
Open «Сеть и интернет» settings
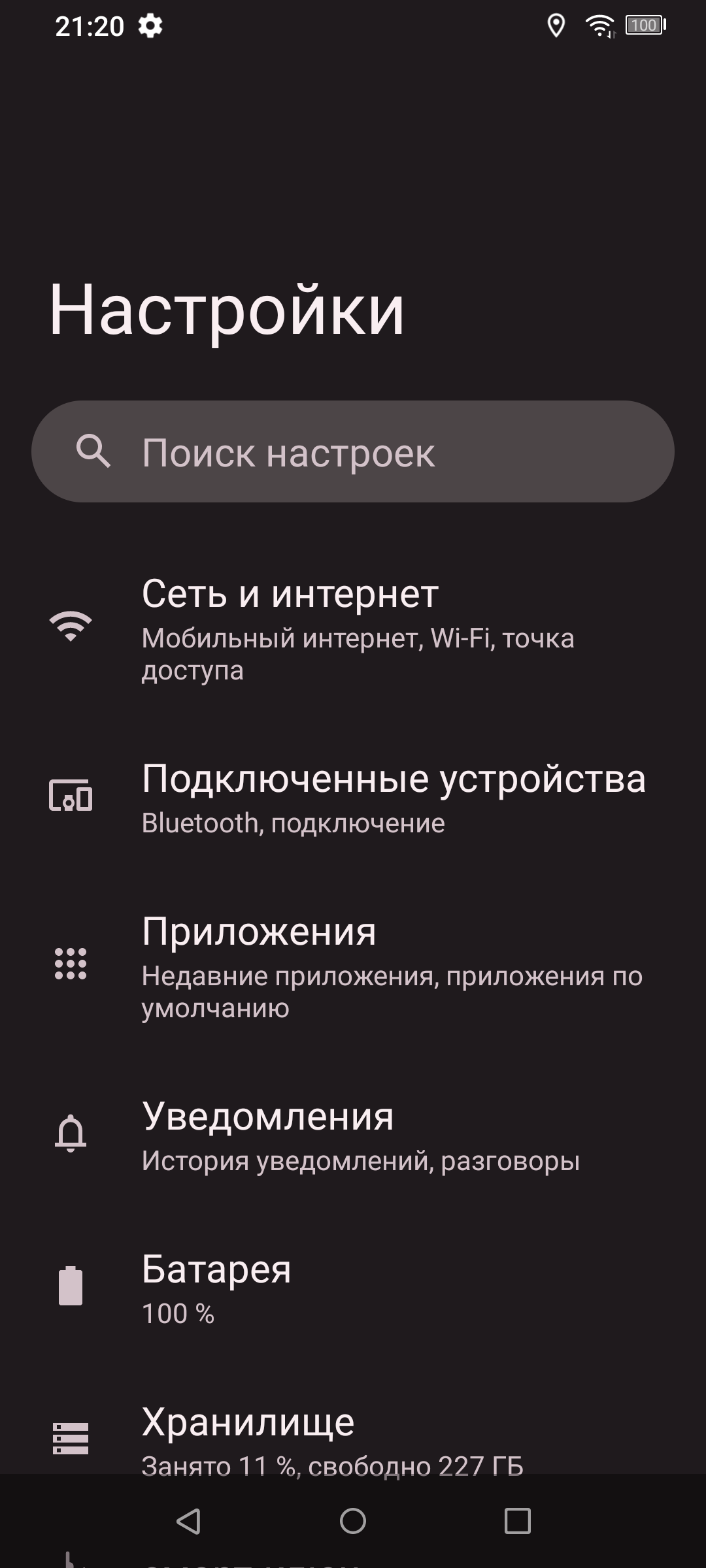pyautogui.click(x=353, y=627)
